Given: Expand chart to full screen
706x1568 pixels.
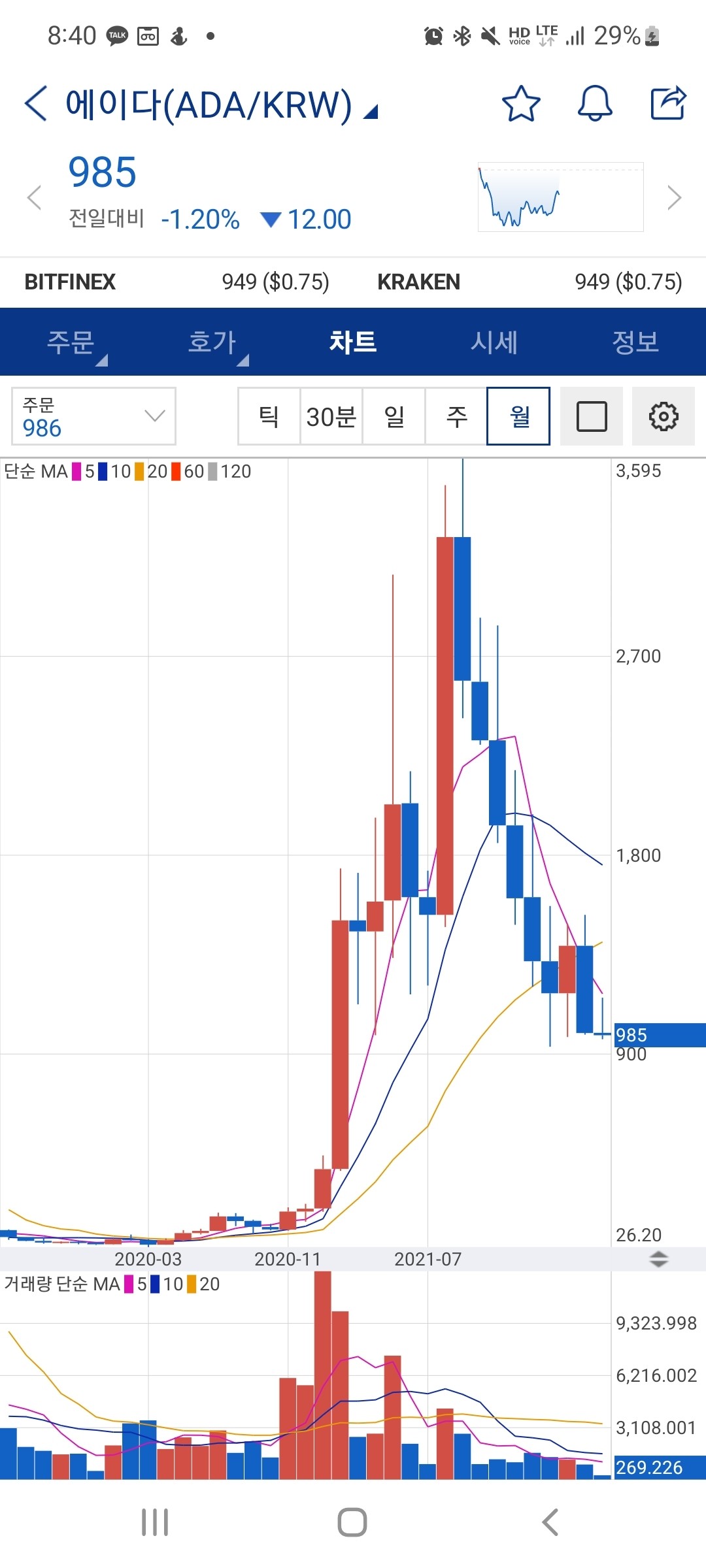Looking at the screenshot, I should (x=592, y=416).
